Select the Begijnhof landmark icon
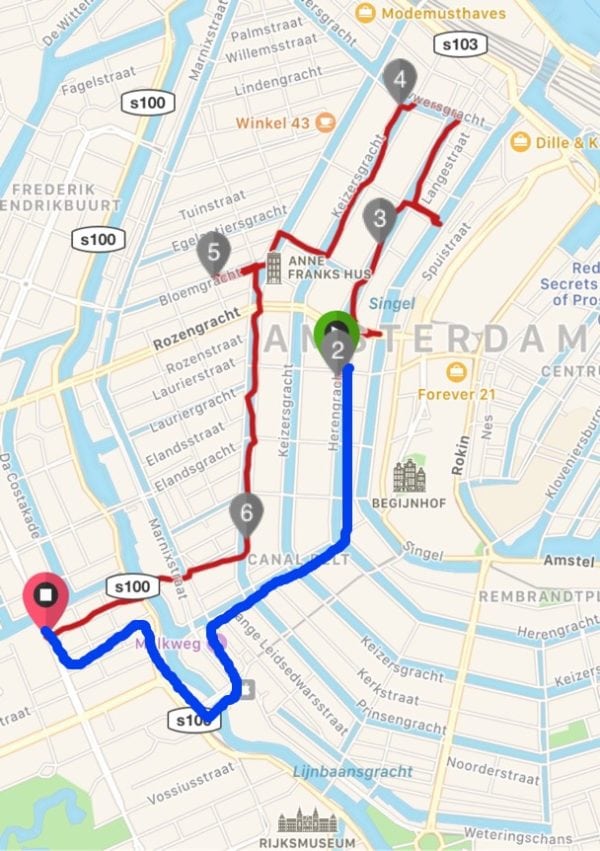Viewport: 600px width, 851px height. click(x=408, y=477)
